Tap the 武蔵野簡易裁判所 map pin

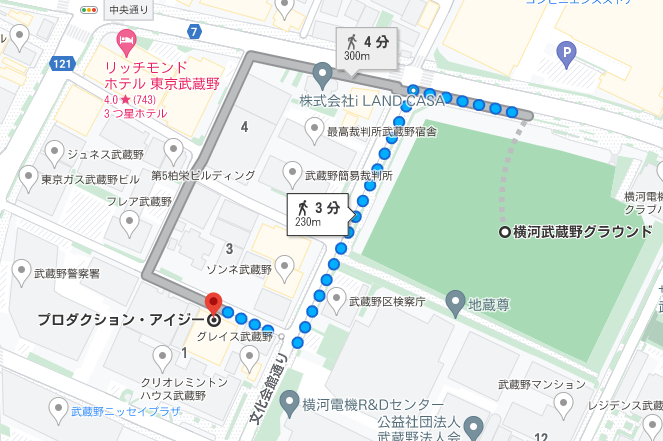(x=293, y=171)
